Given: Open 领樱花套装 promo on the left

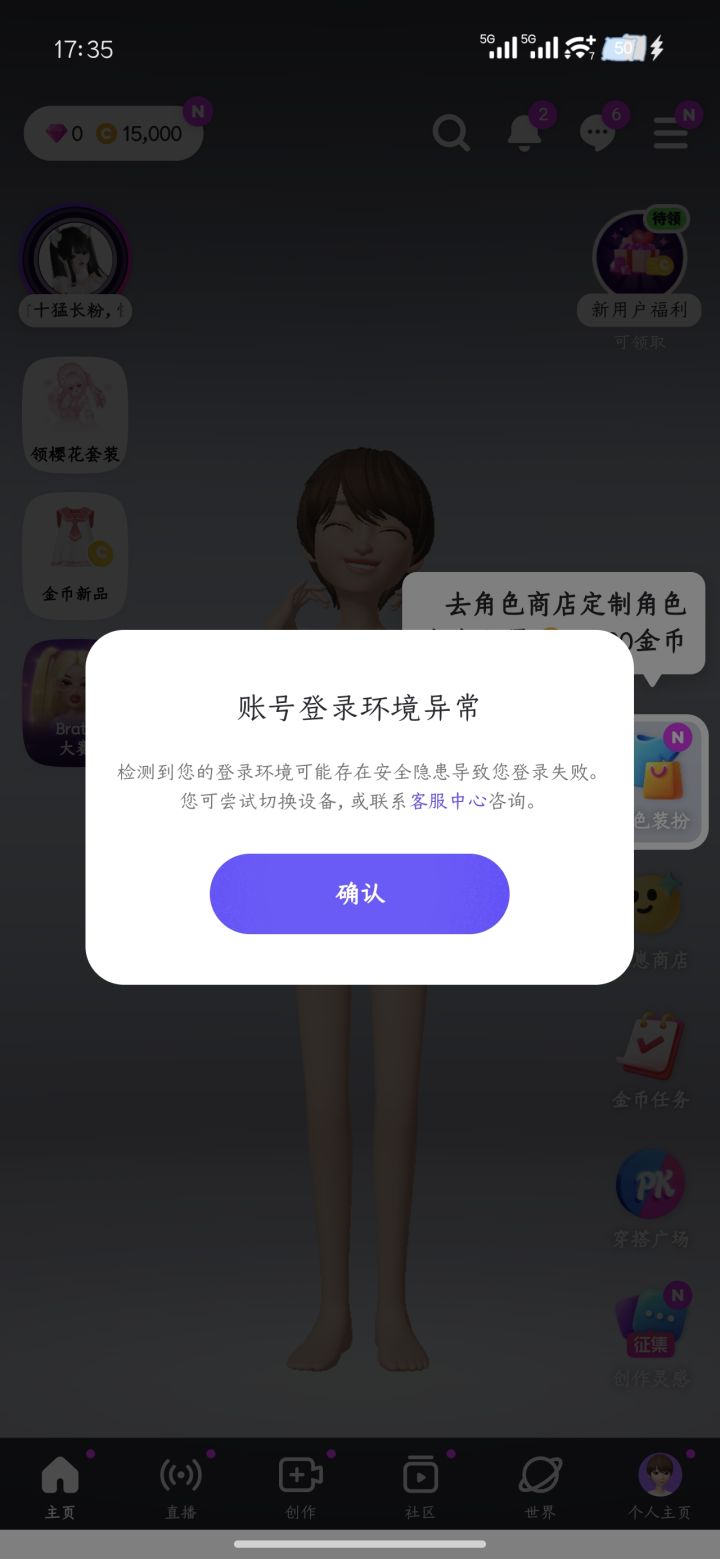Looking at the screenshot, I should coord(75,410).
